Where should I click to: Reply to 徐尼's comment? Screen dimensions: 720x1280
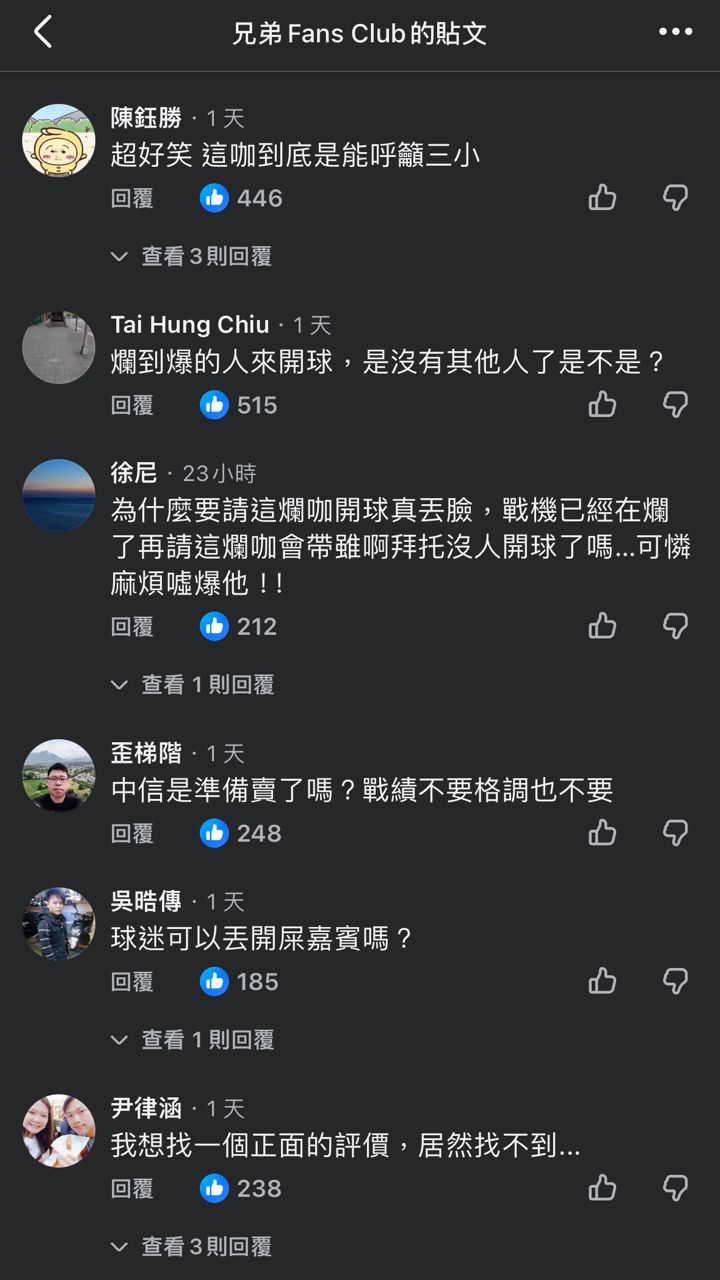(x=132, y=626)
